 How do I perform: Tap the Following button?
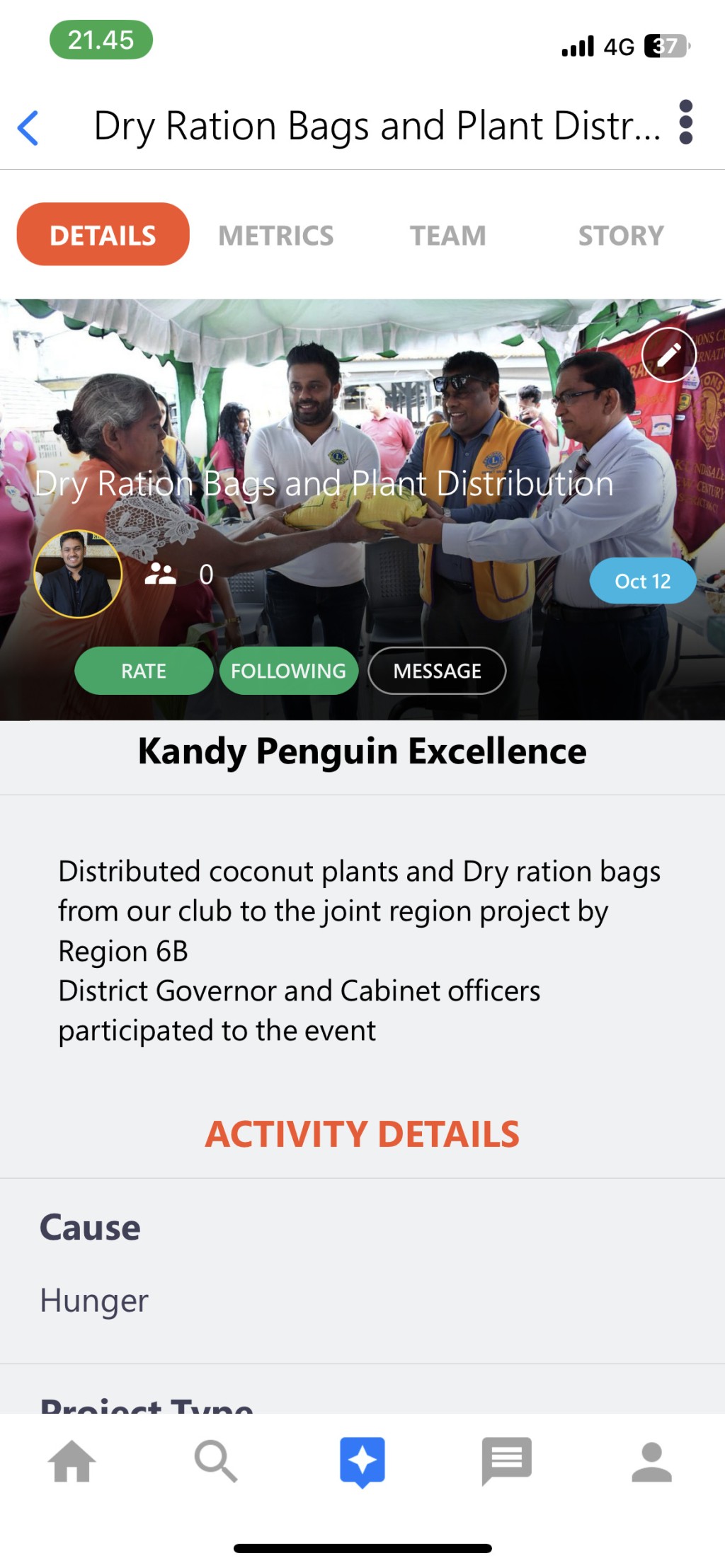coord(288,670)
